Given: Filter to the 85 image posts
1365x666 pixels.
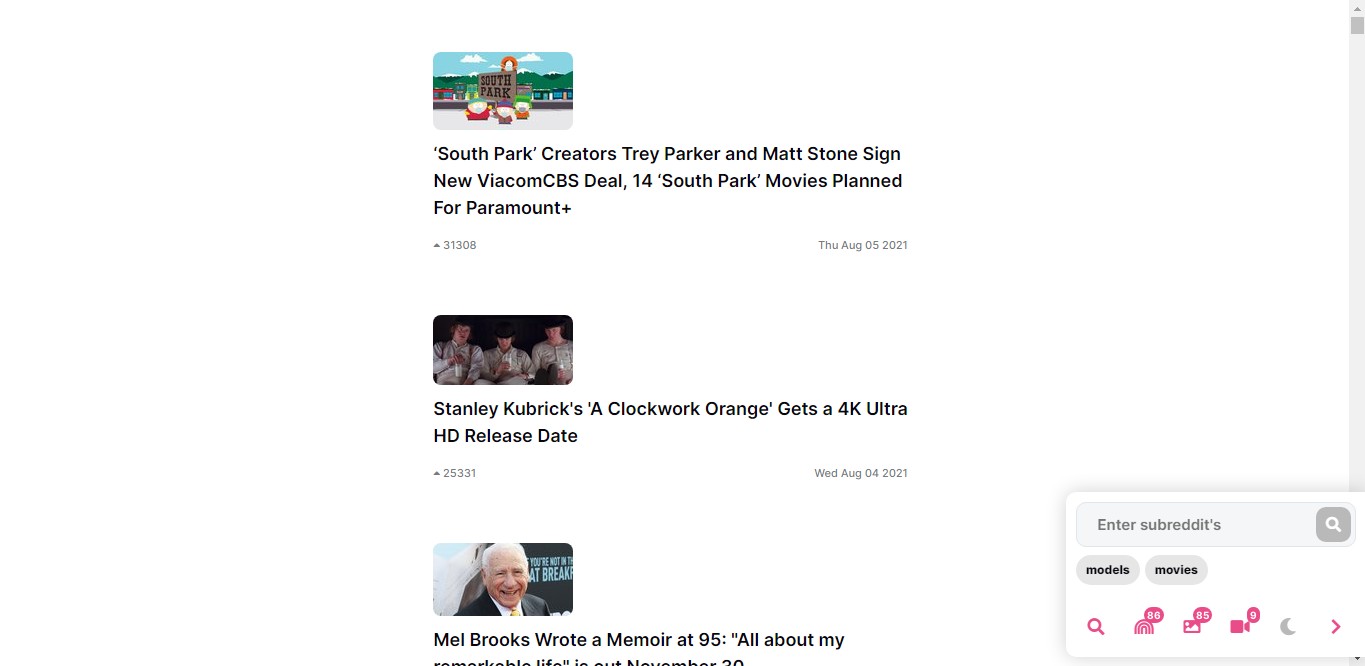Looking at the screenshot, I should click(x=1192, y=627).
